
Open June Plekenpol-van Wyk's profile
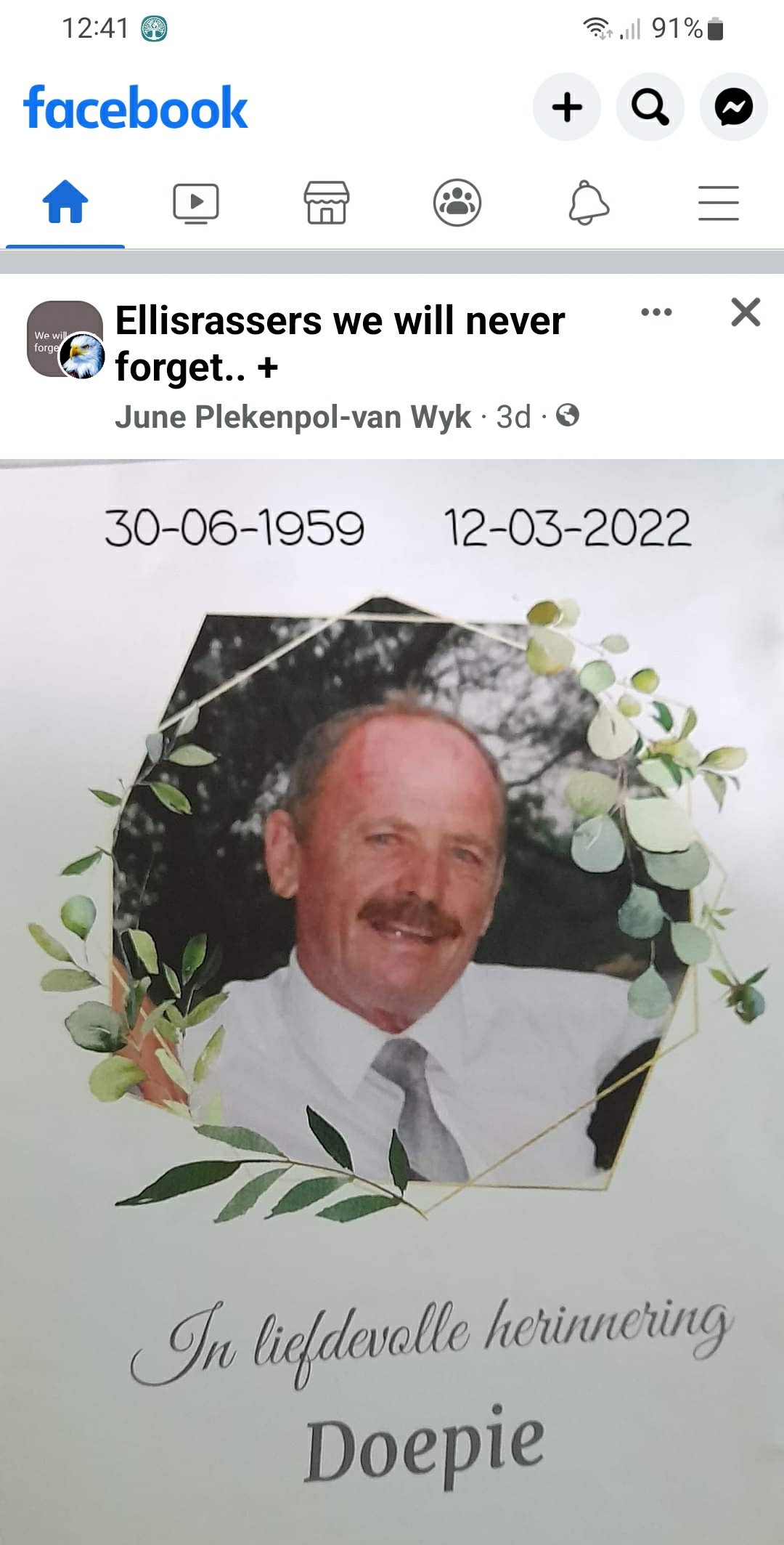(293, 417)
